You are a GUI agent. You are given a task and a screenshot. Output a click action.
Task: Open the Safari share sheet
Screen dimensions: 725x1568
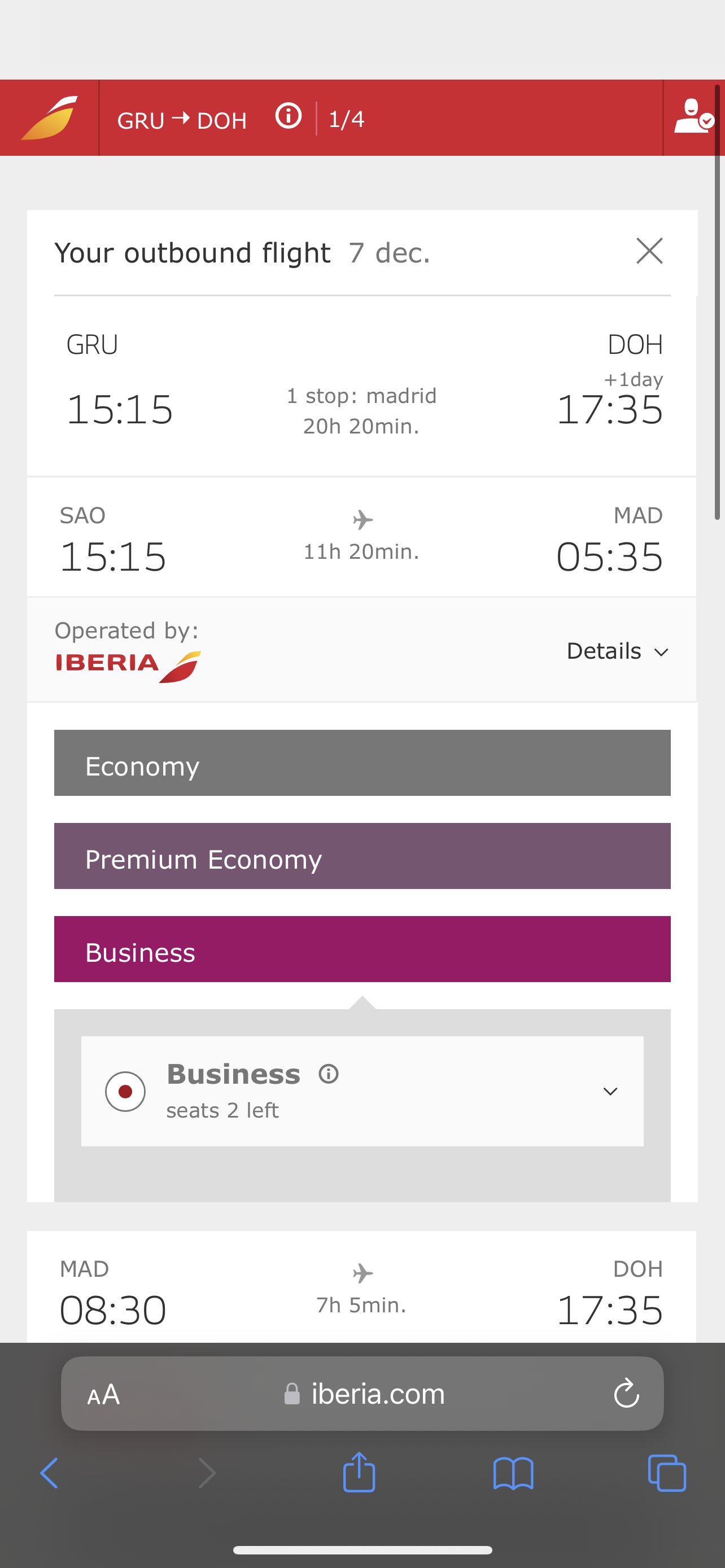pyautogui.click(x=359, y=1472)
